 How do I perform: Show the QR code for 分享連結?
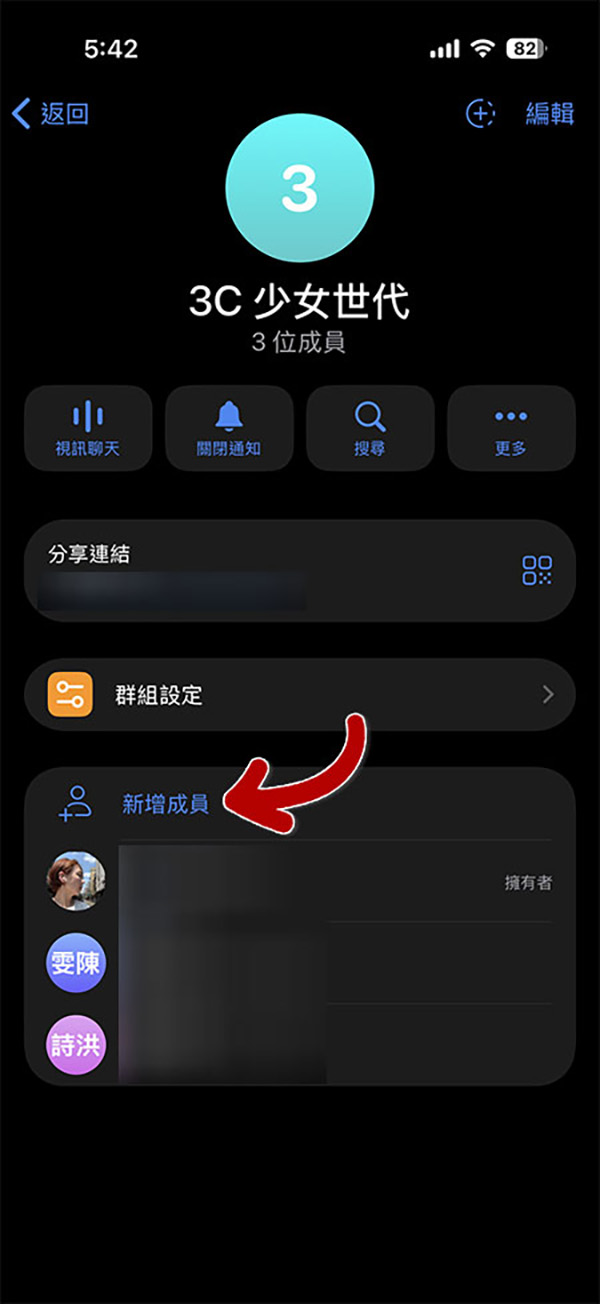(x=537, y=571)
